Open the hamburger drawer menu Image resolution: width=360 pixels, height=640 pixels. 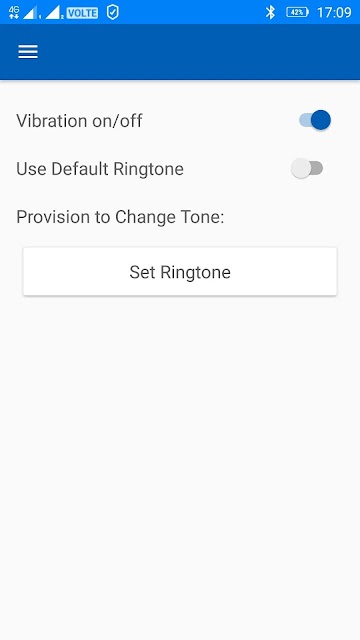click(x=28, y=52)
